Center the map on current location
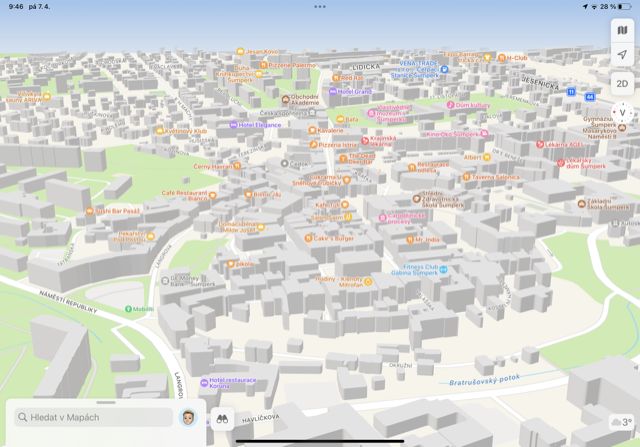The height and width of the screenshot is (447, 640). pos(622,55)
